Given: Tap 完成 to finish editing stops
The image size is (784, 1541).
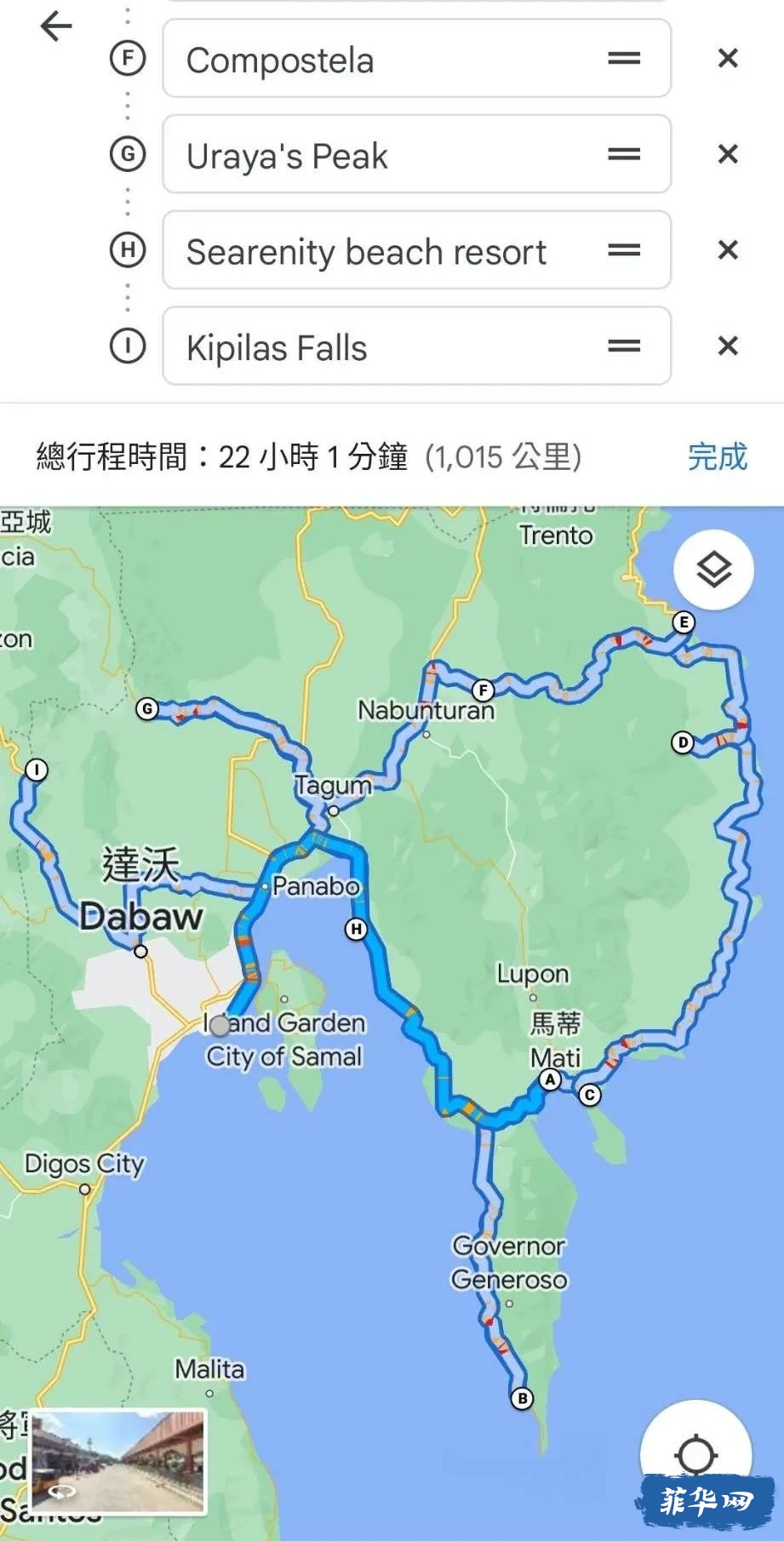Looking at the screenshot, I should [717, 457].
